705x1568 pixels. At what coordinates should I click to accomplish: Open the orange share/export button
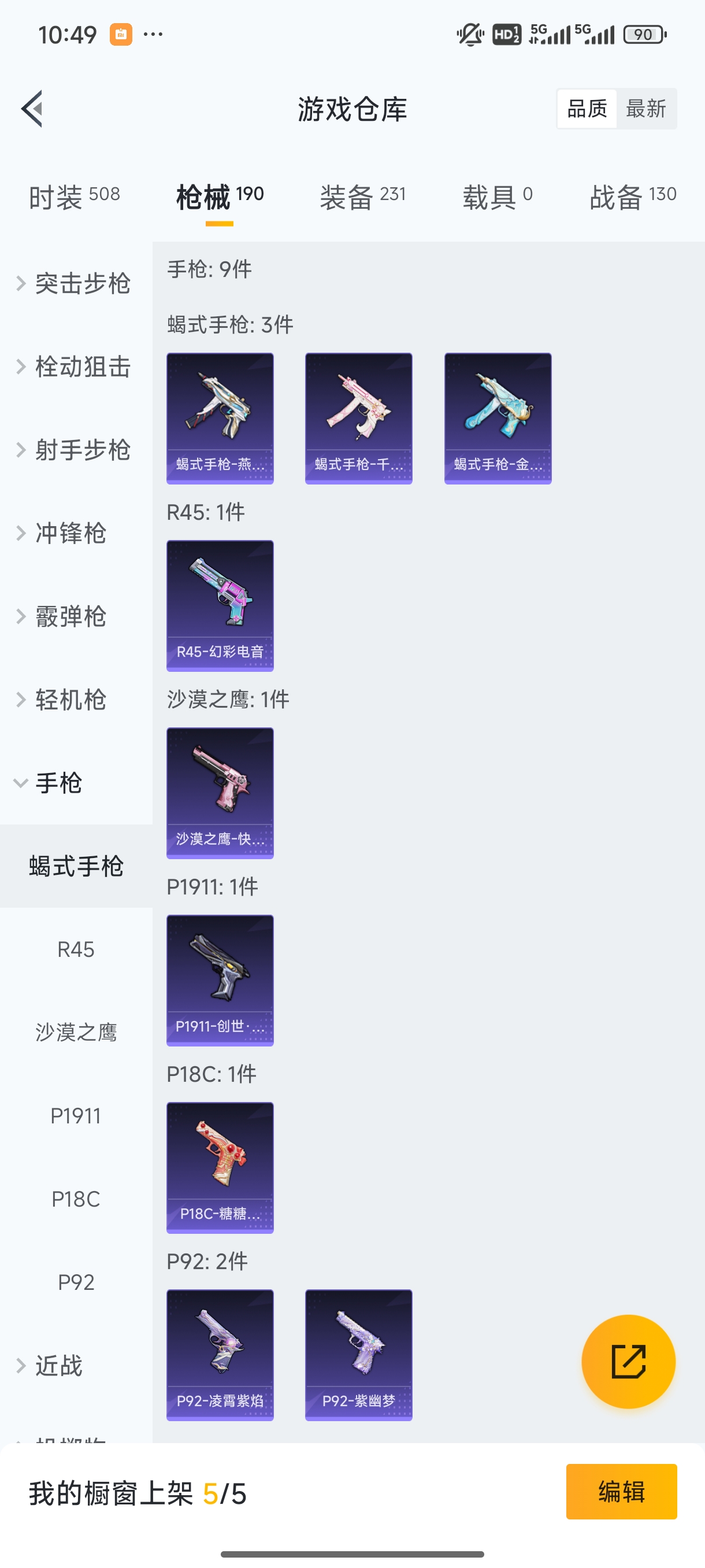point(629,1362)
